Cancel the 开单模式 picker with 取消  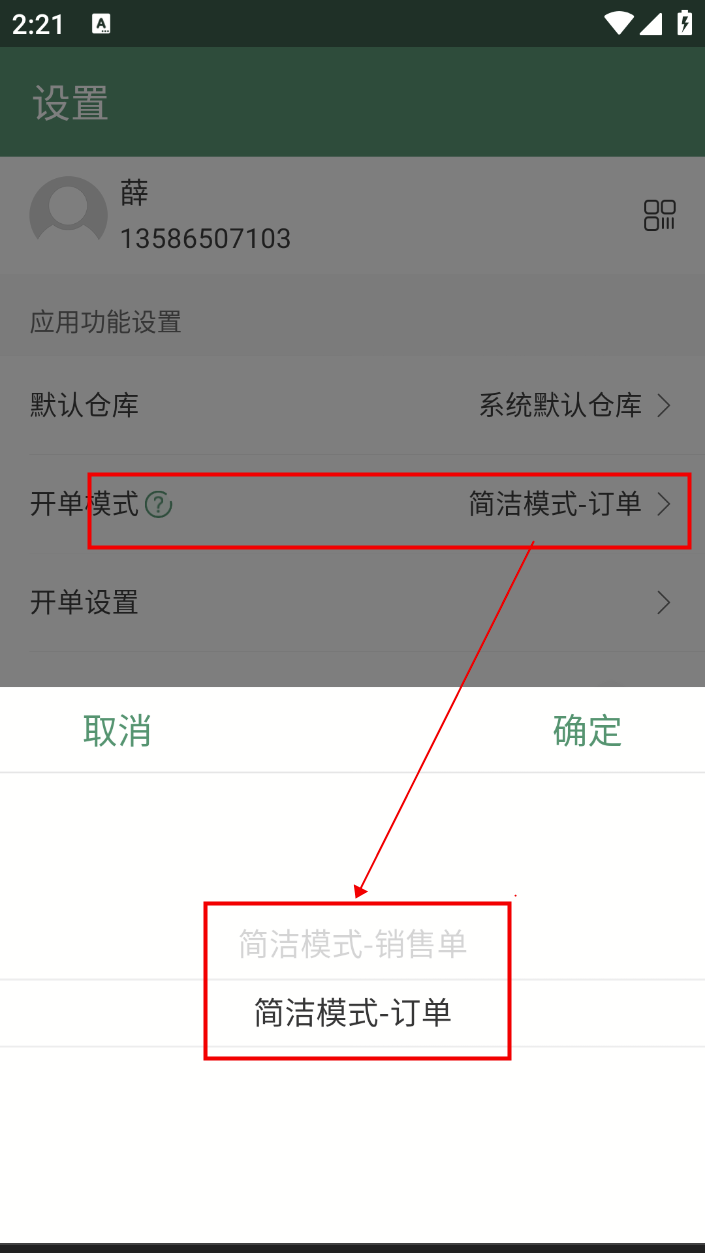117,731
